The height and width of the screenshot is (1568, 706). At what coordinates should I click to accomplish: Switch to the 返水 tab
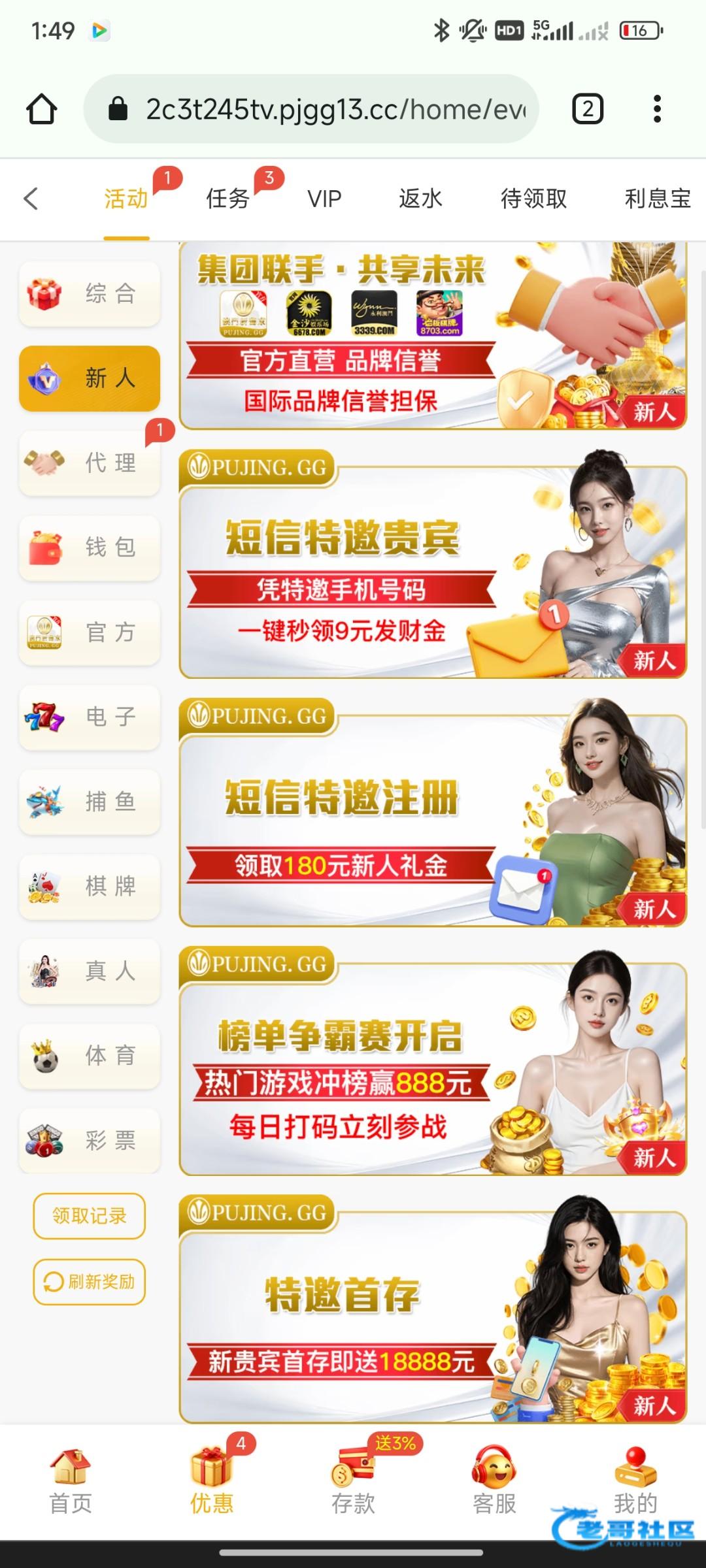coord(421,198)
